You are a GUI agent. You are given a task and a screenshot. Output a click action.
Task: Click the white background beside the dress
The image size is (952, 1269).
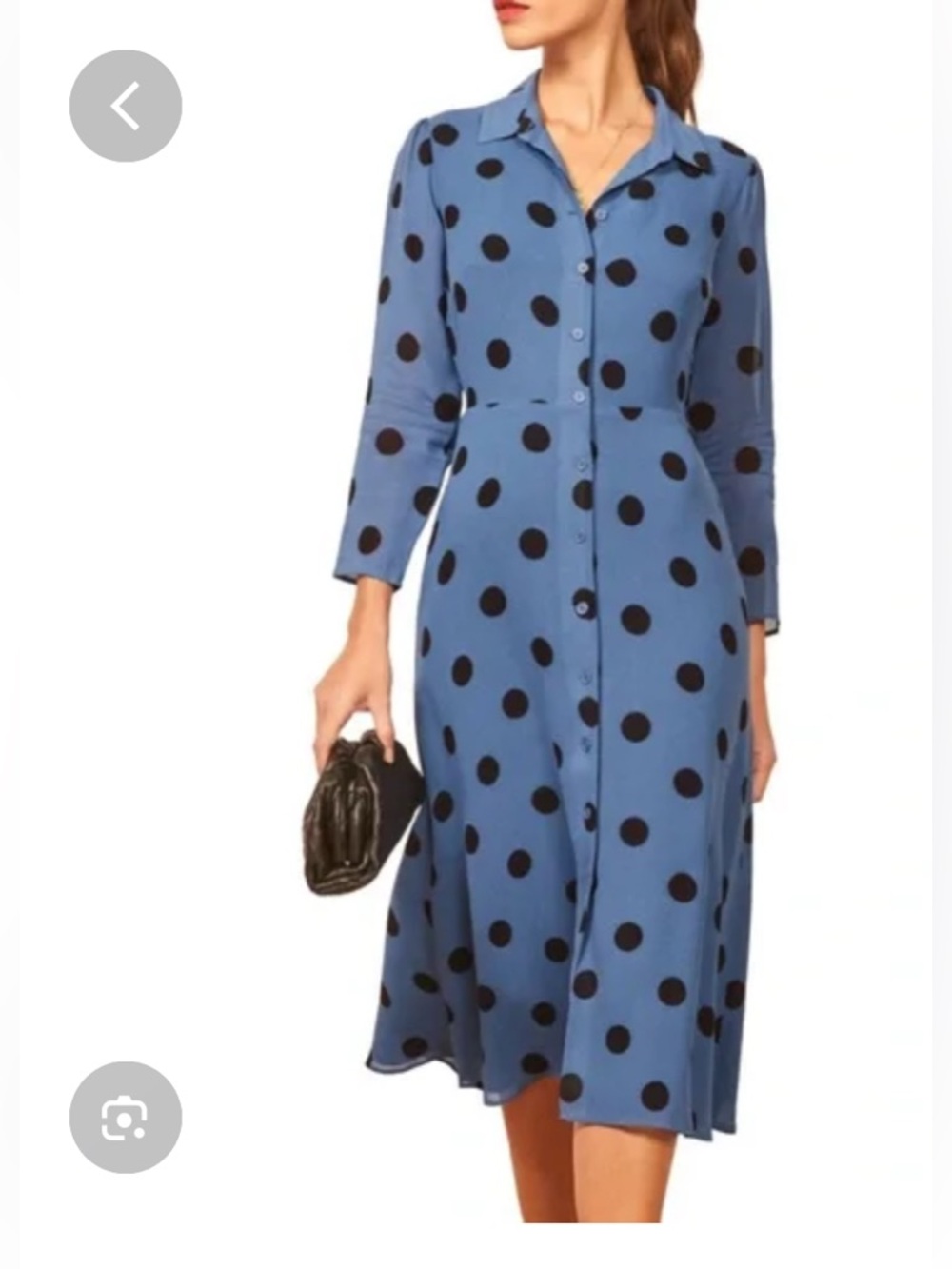click(x=143, y=571)
